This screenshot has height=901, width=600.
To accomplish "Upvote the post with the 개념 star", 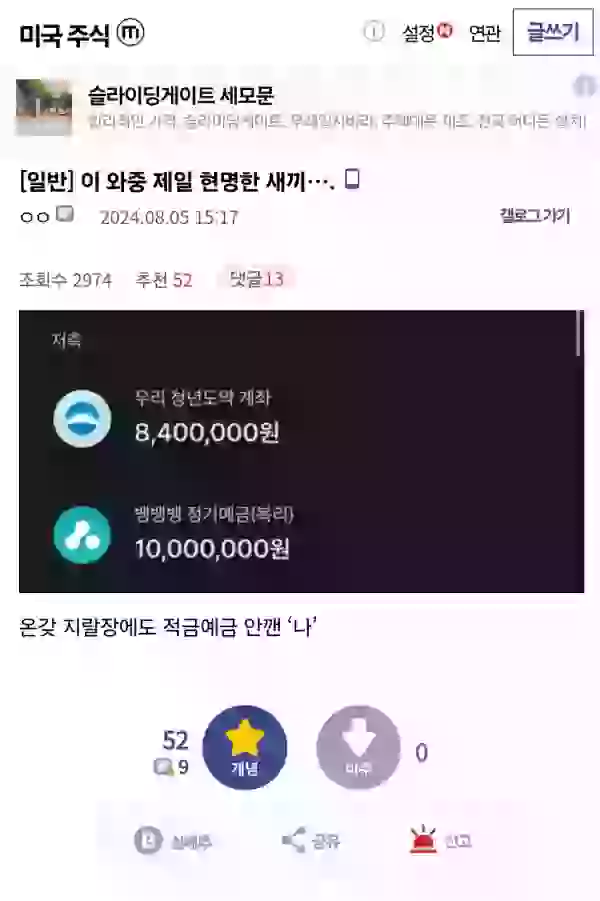I will click(244, 747).
